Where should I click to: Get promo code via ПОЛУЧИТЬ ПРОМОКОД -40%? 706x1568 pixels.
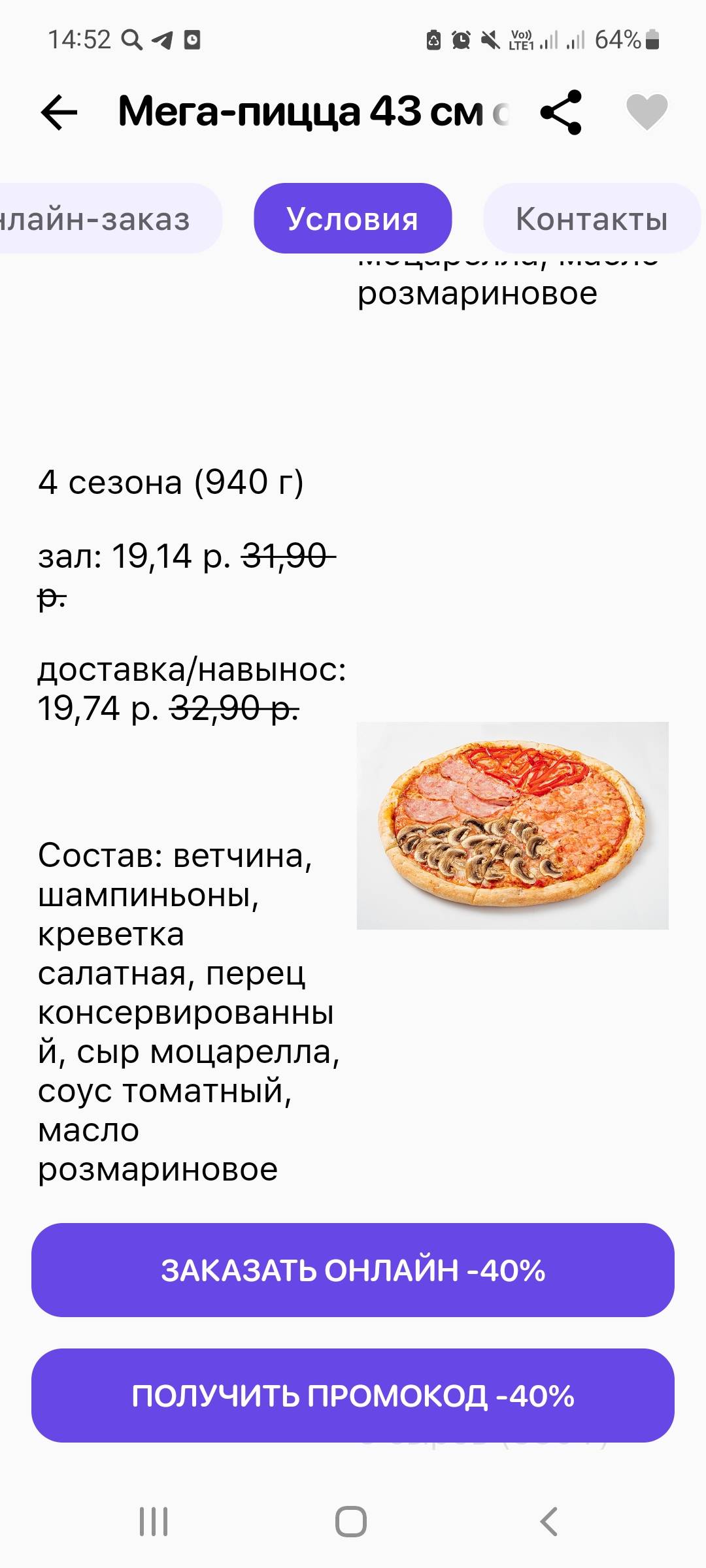pyautogui.click(x=353, y=1396)
